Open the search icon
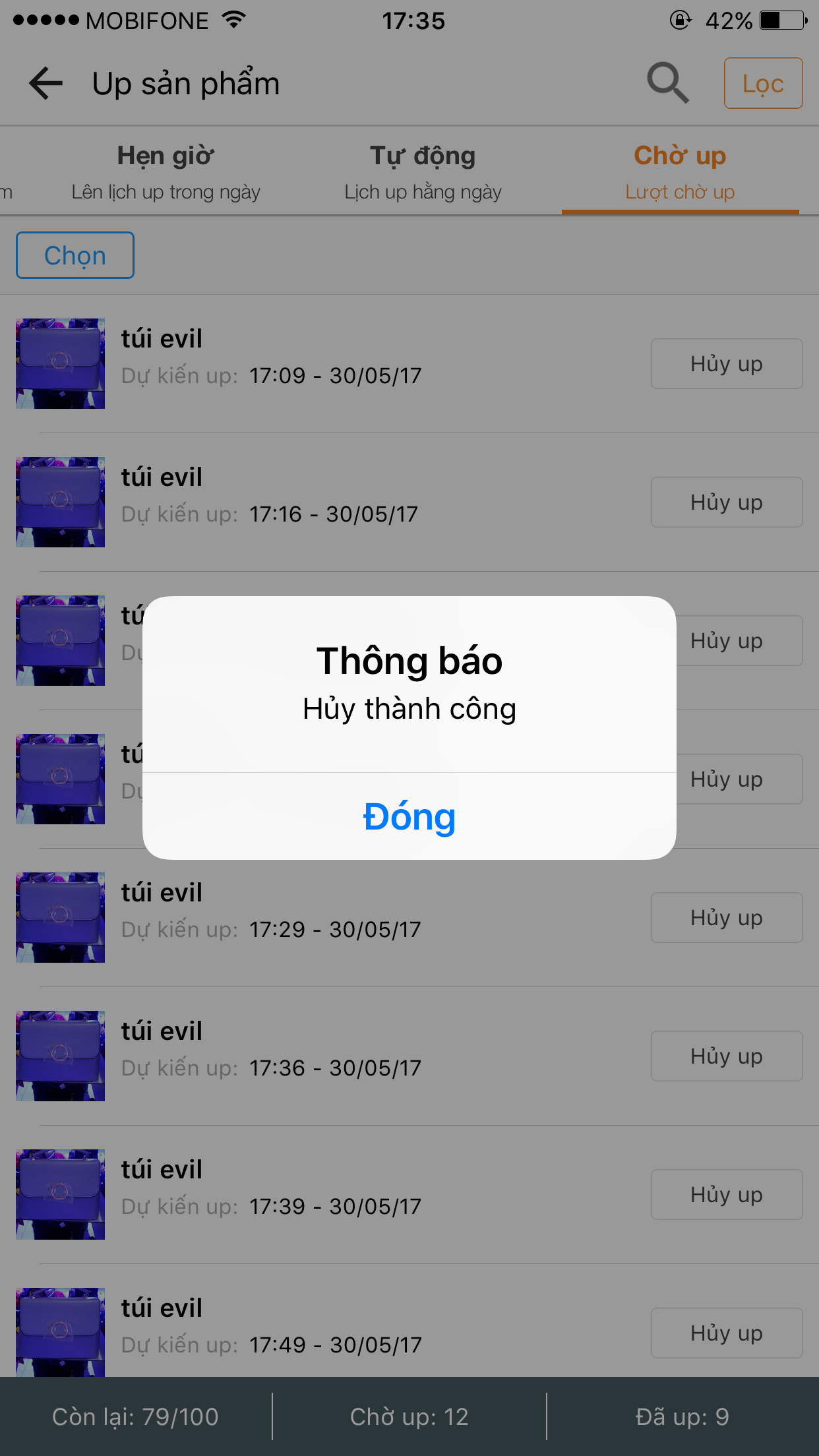819x1456 pixels. coord(667,82)
